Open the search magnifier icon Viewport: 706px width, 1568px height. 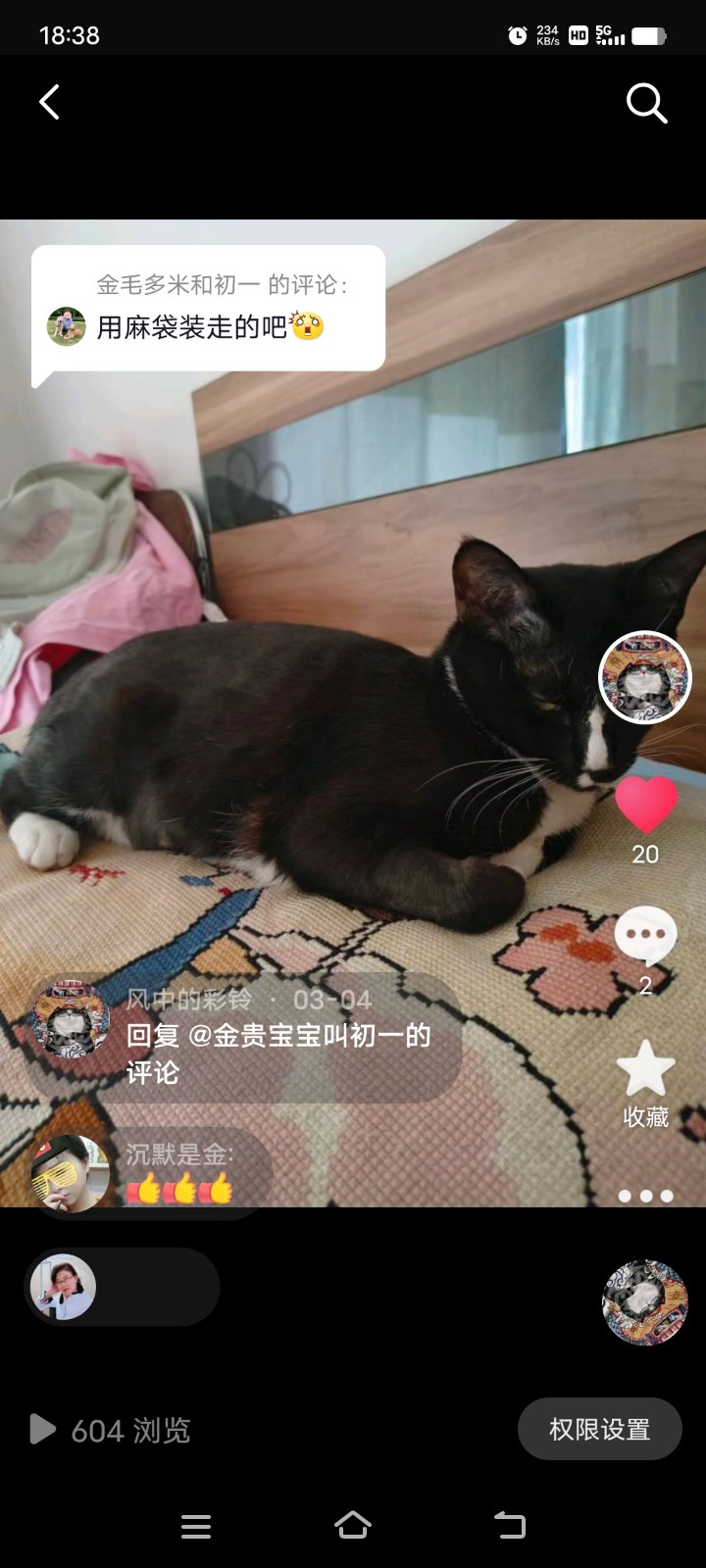click(x=646, y=103)
